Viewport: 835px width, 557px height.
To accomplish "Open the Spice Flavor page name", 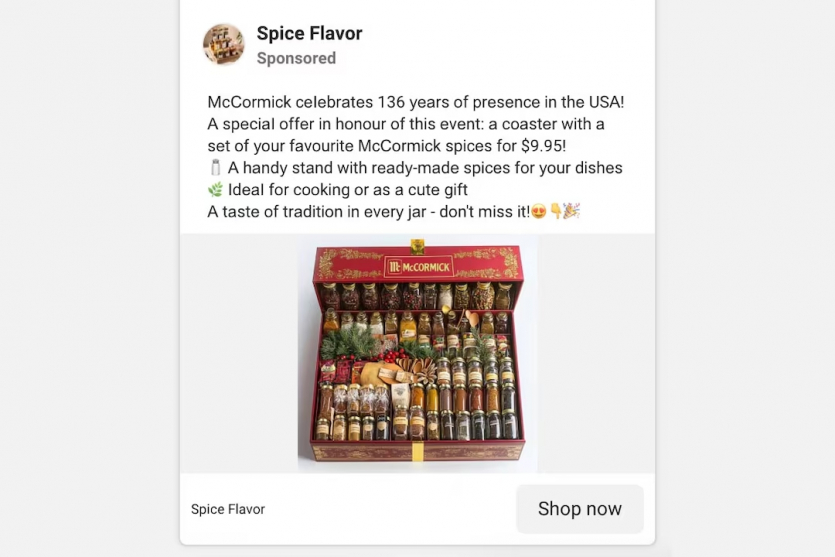I will click(309, 33).
